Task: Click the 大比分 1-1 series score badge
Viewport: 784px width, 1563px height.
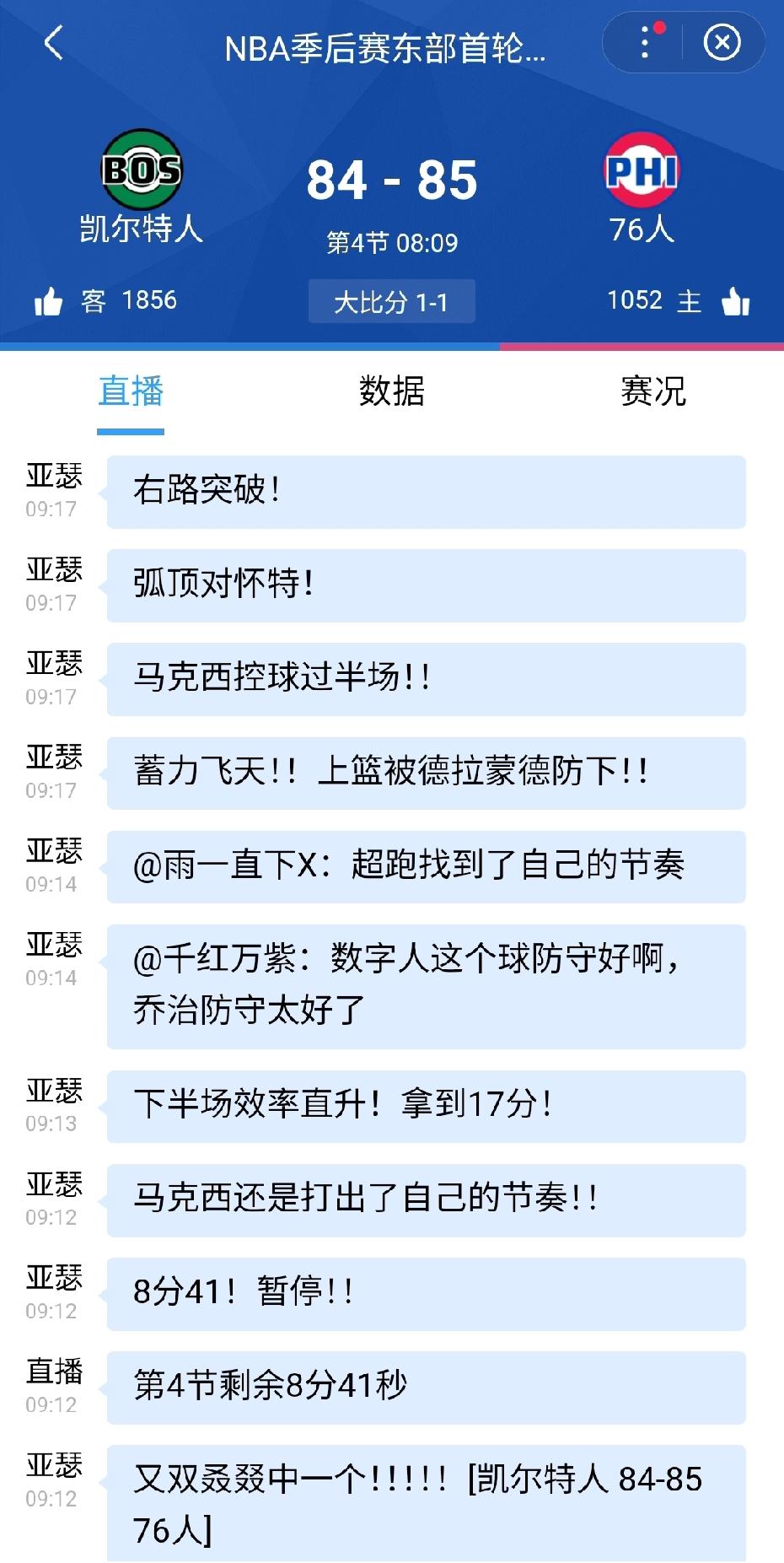Action: click(391, 300)
